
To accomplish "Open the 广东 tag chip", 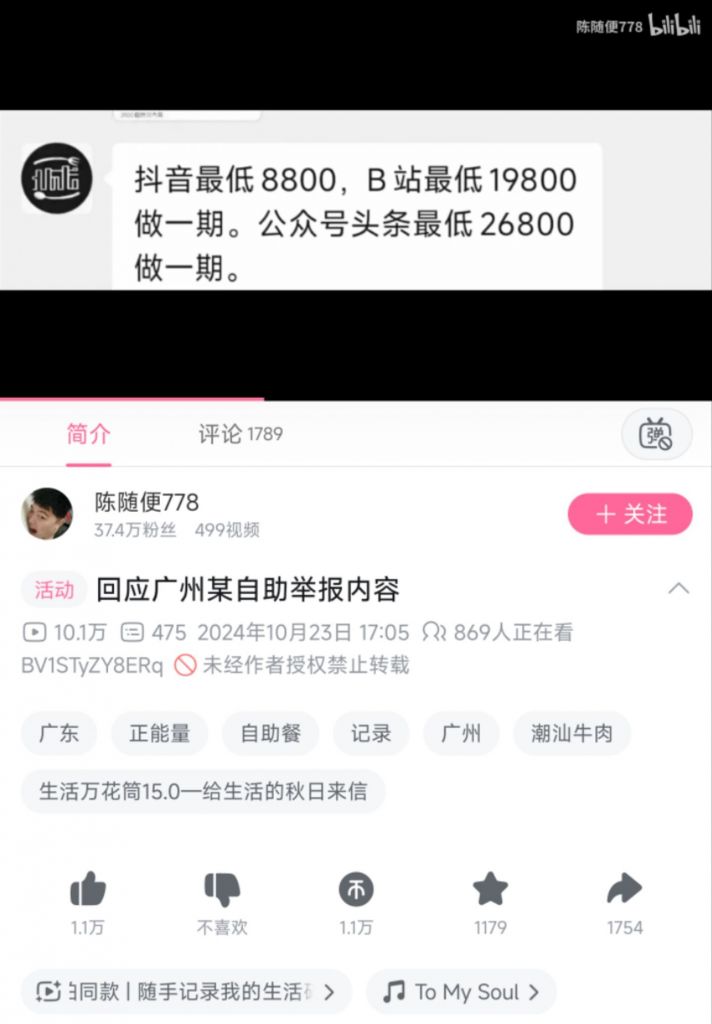I will click(x=59, y=734).
